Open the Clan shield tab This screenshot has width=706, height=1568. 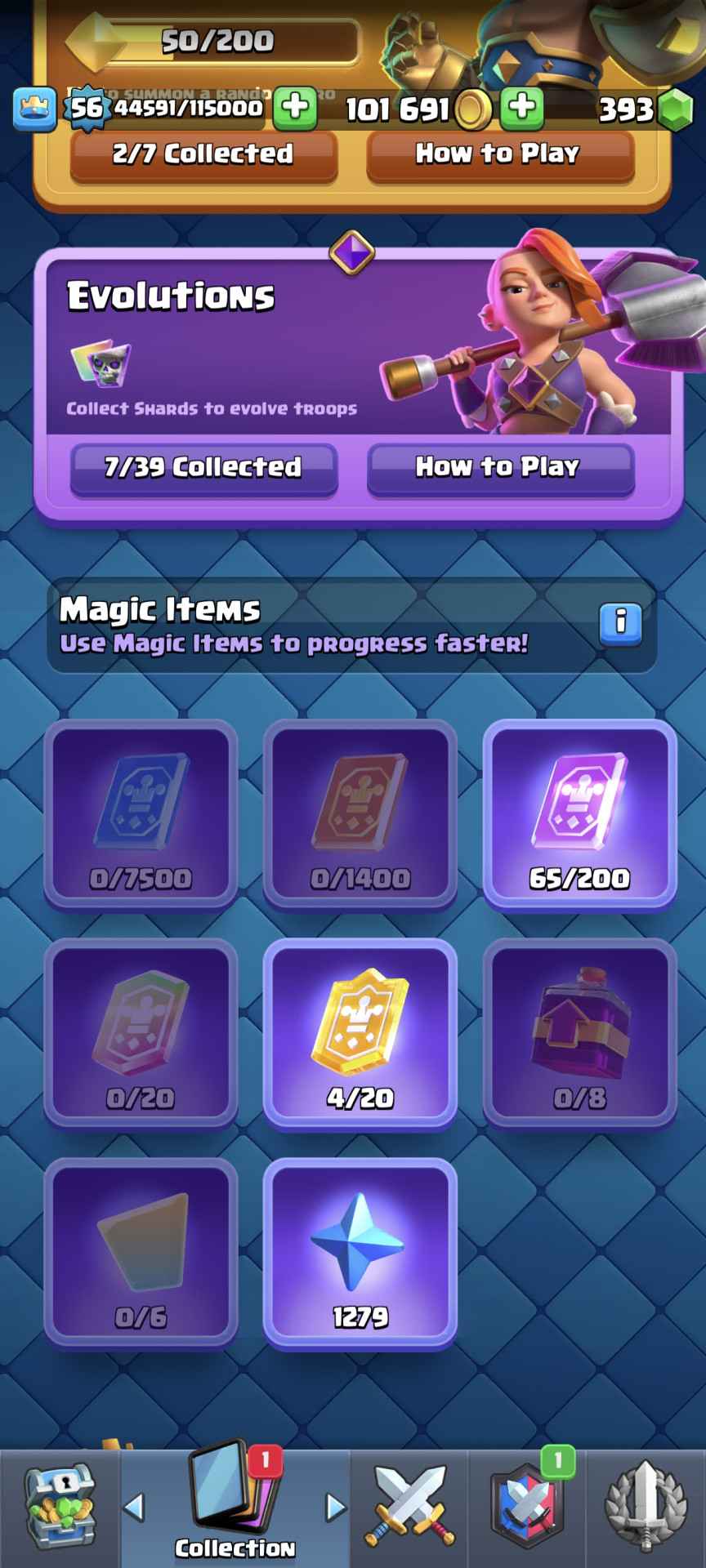pos(527,1508)
